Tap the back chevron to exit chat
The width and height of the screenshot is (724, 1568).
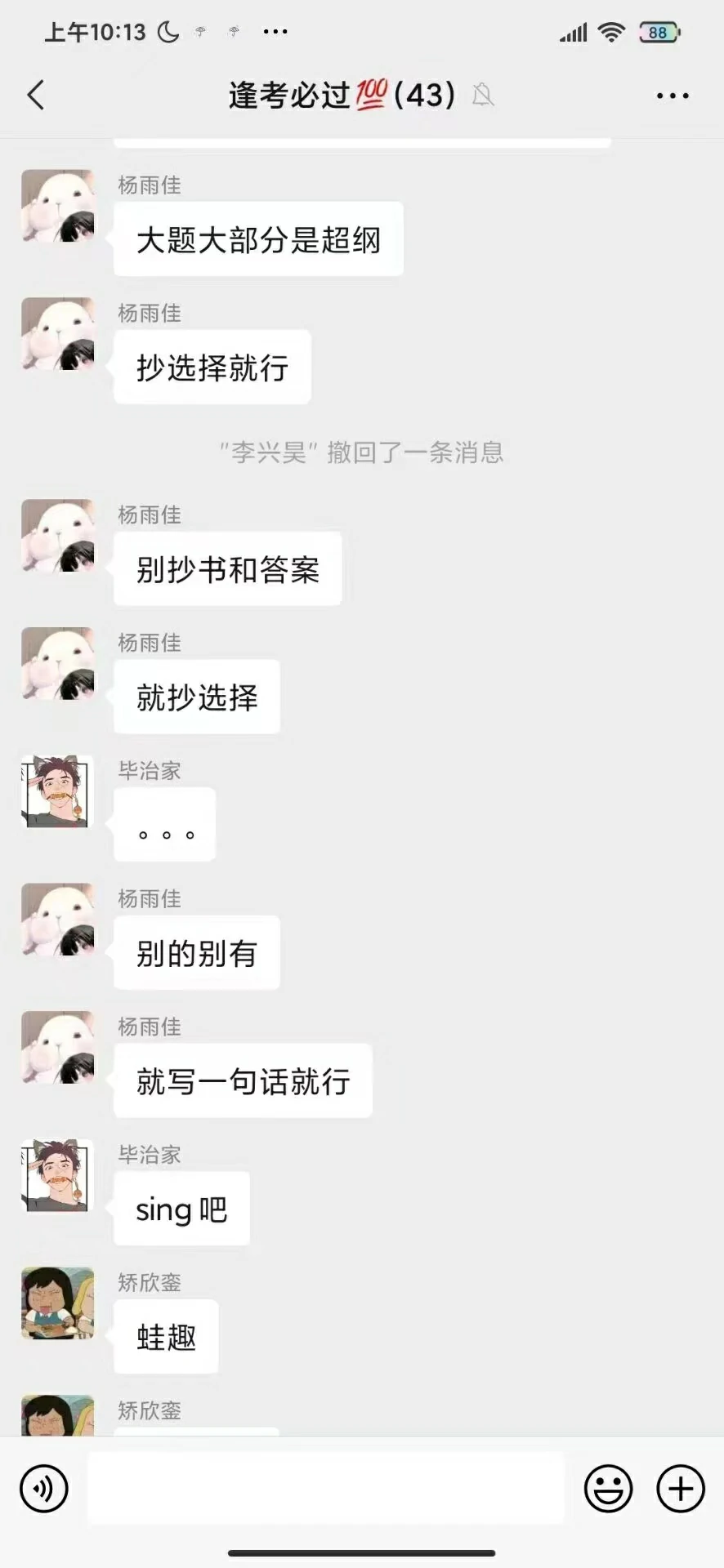point(34,95)
